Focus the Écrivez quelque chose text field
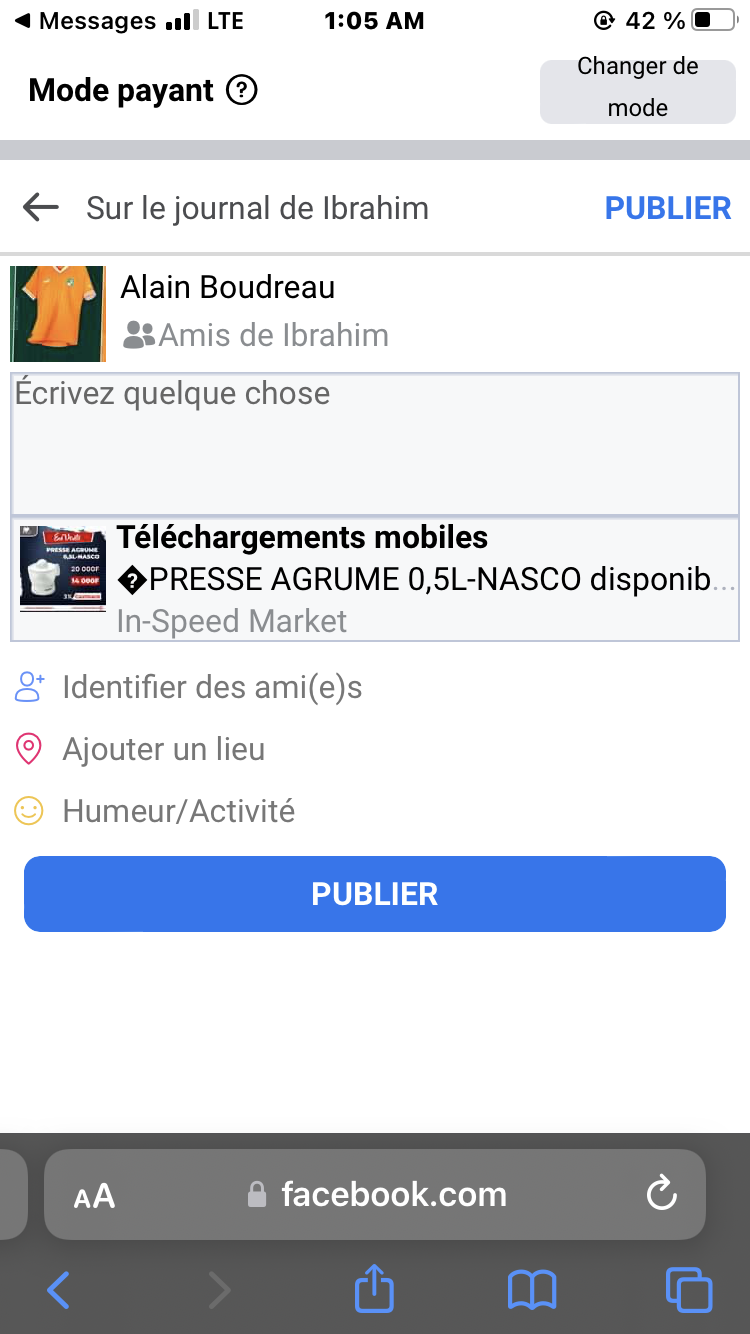The width and height of the screenshot is (750, 1334). coord(375,443)
